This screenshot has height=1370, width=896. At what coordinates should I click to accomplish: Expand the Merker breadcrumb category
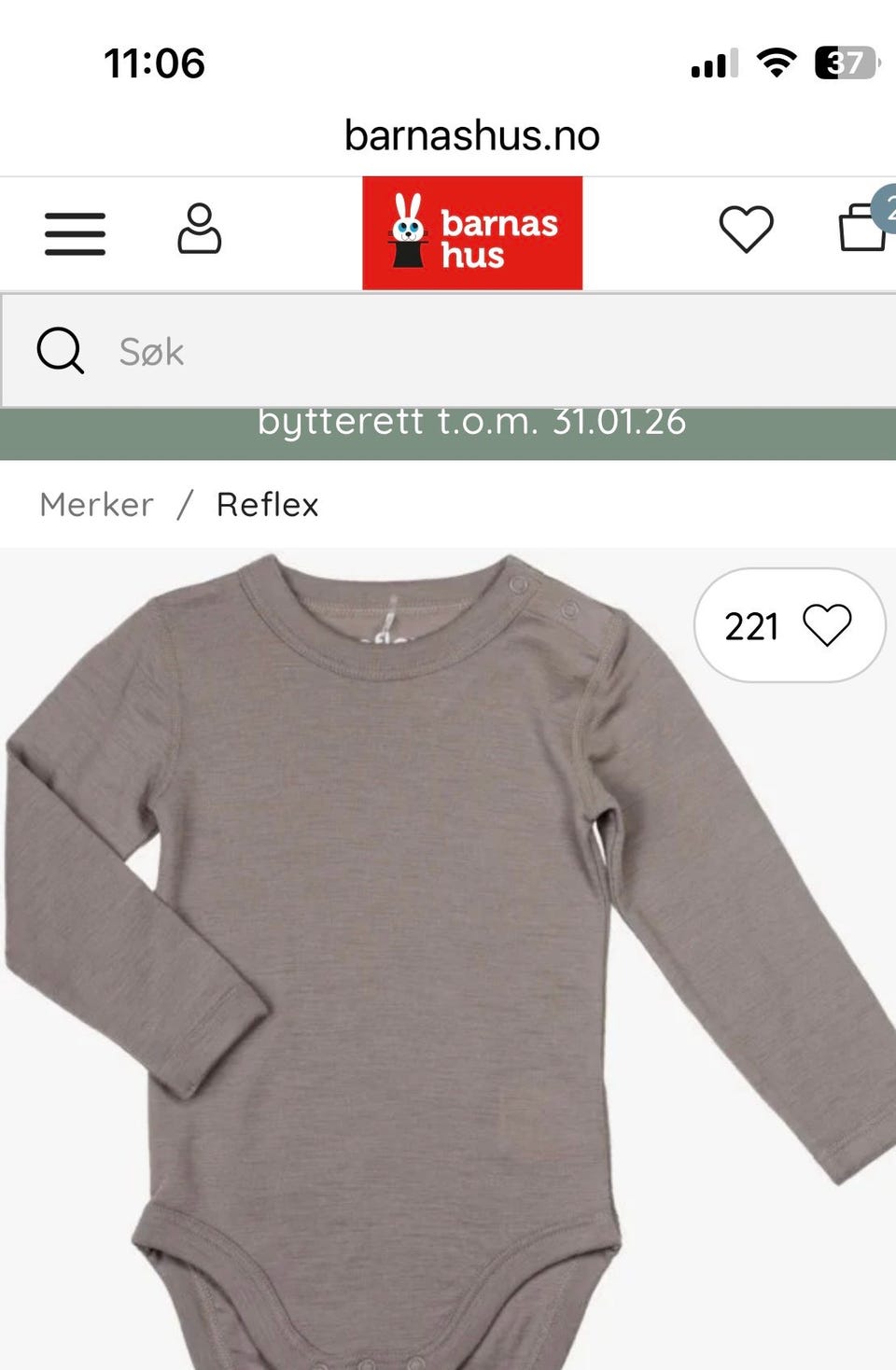(95, 504)
